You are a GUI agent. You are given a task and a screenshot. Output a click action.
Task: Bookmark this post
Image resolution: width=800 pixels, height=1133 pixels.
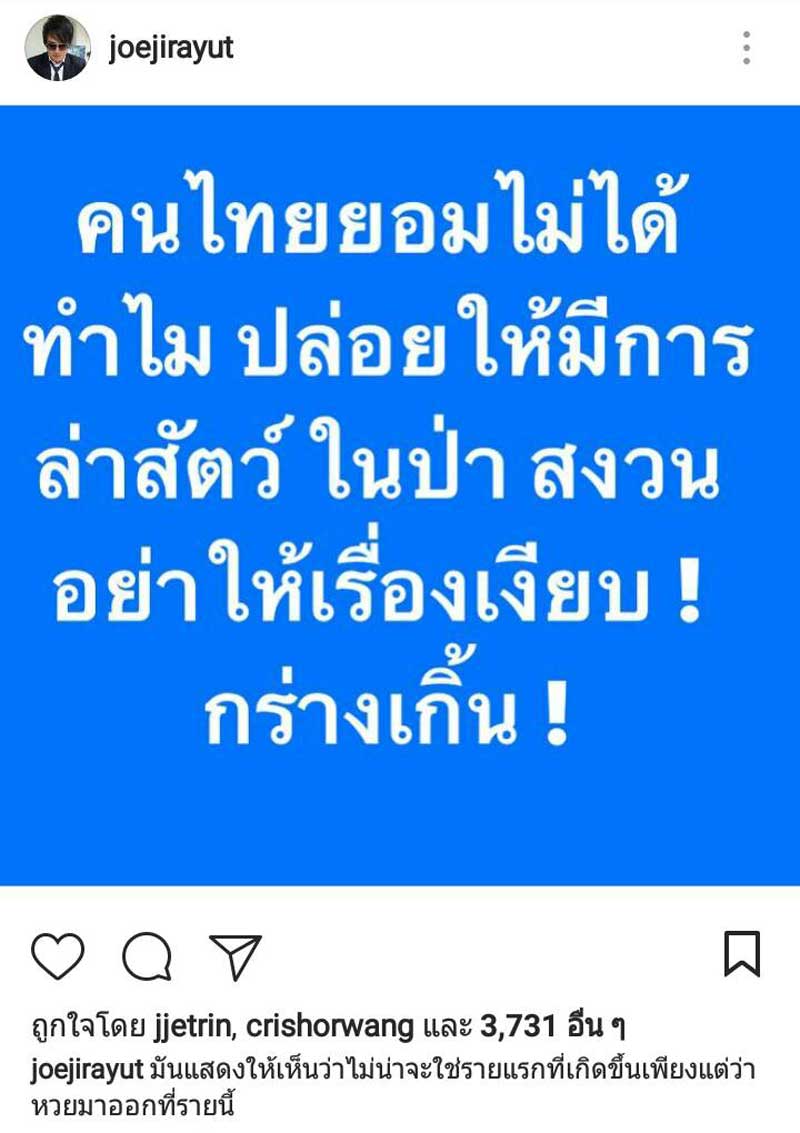click(x=742, y=954)
